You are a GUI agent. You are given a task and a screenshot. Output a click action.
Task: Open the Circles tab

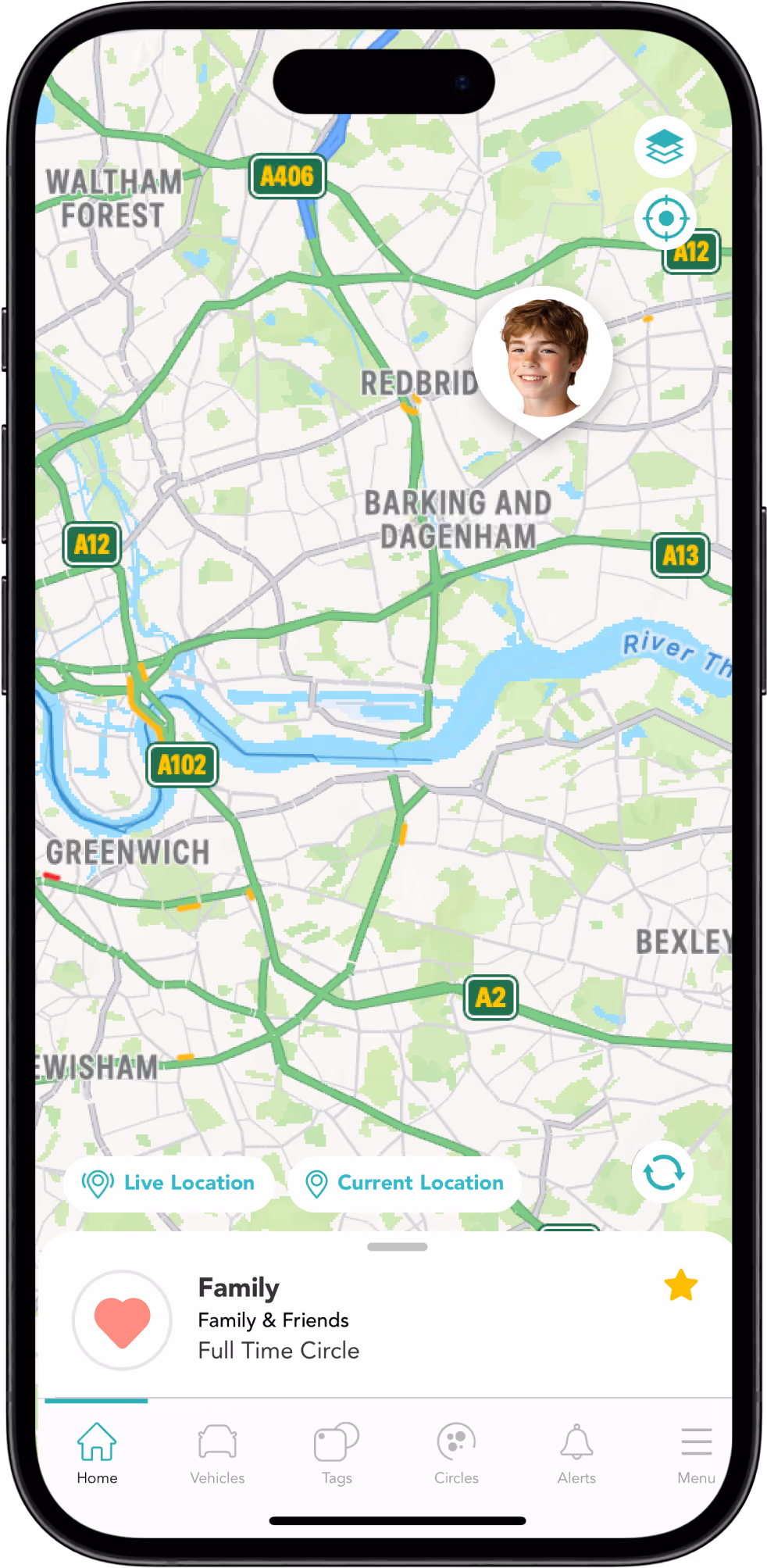(456, 1453)
